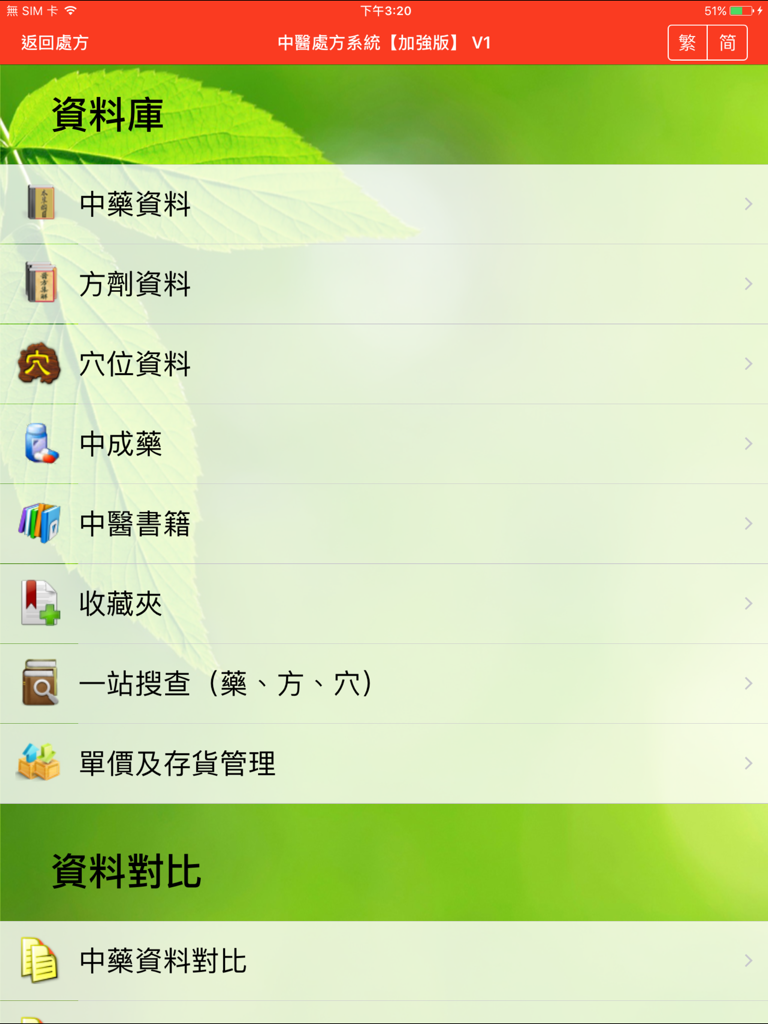Click the 中成藥 medicine bottle icon
768x1024 pixels.
coord(40,444)
